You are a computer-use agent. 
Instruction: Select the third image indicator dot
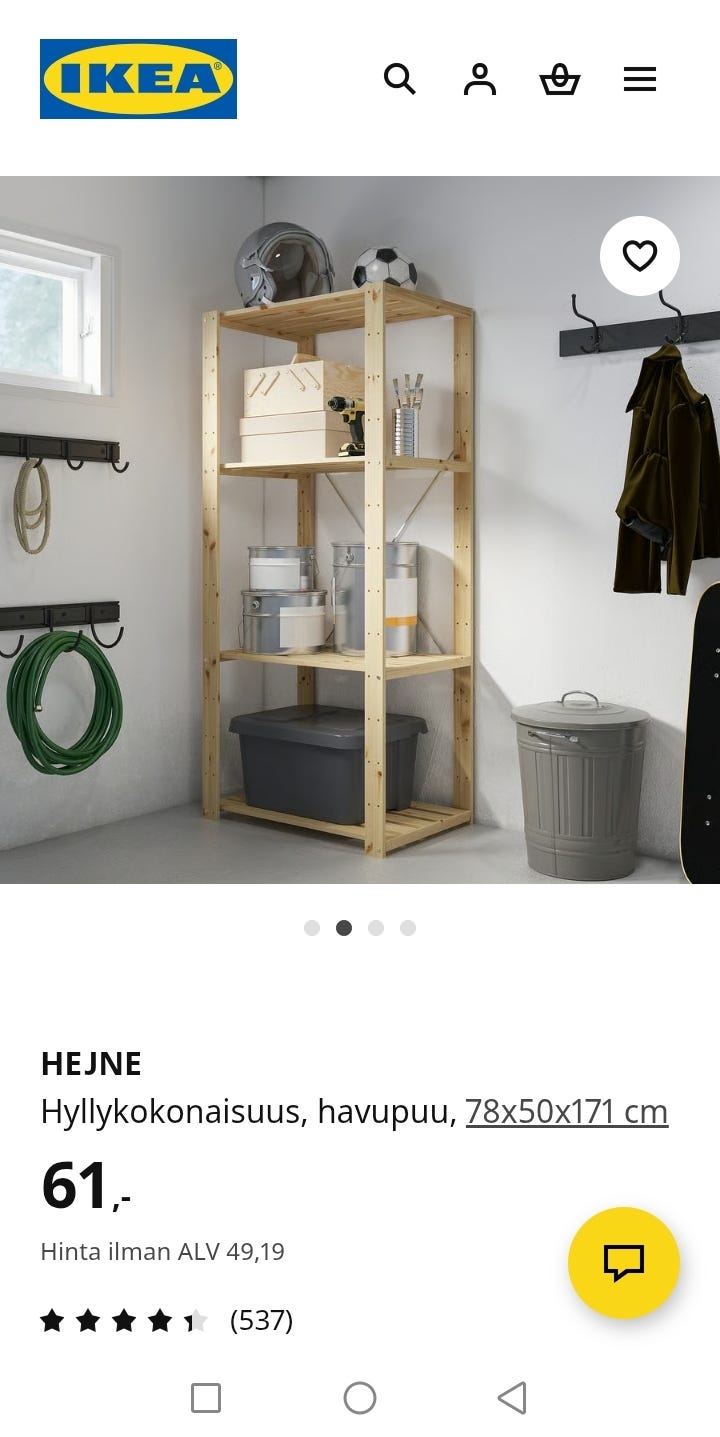[376, 928]
